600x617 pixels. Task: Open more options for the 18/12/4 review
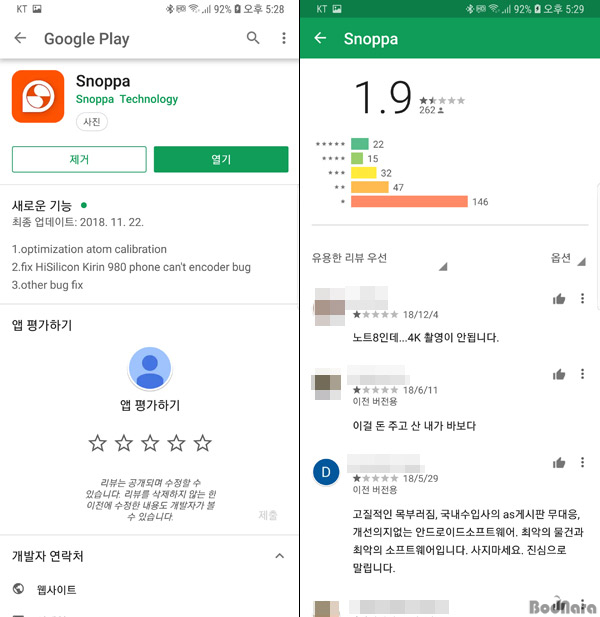[x=582, y=299]
